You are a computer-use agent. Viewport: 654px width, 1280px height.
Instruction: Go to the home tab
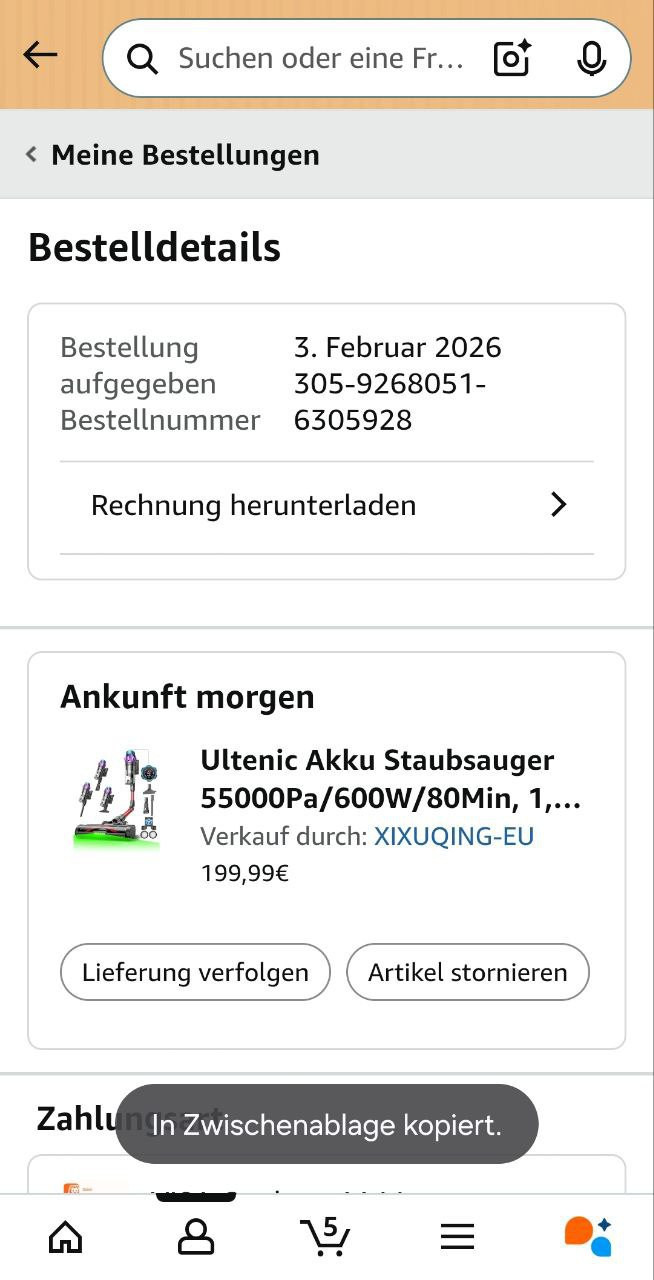pos(66,1238)
